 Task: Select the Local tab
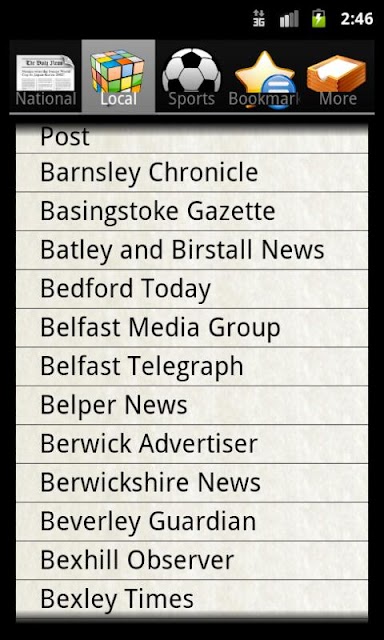[x=118, y=76]
